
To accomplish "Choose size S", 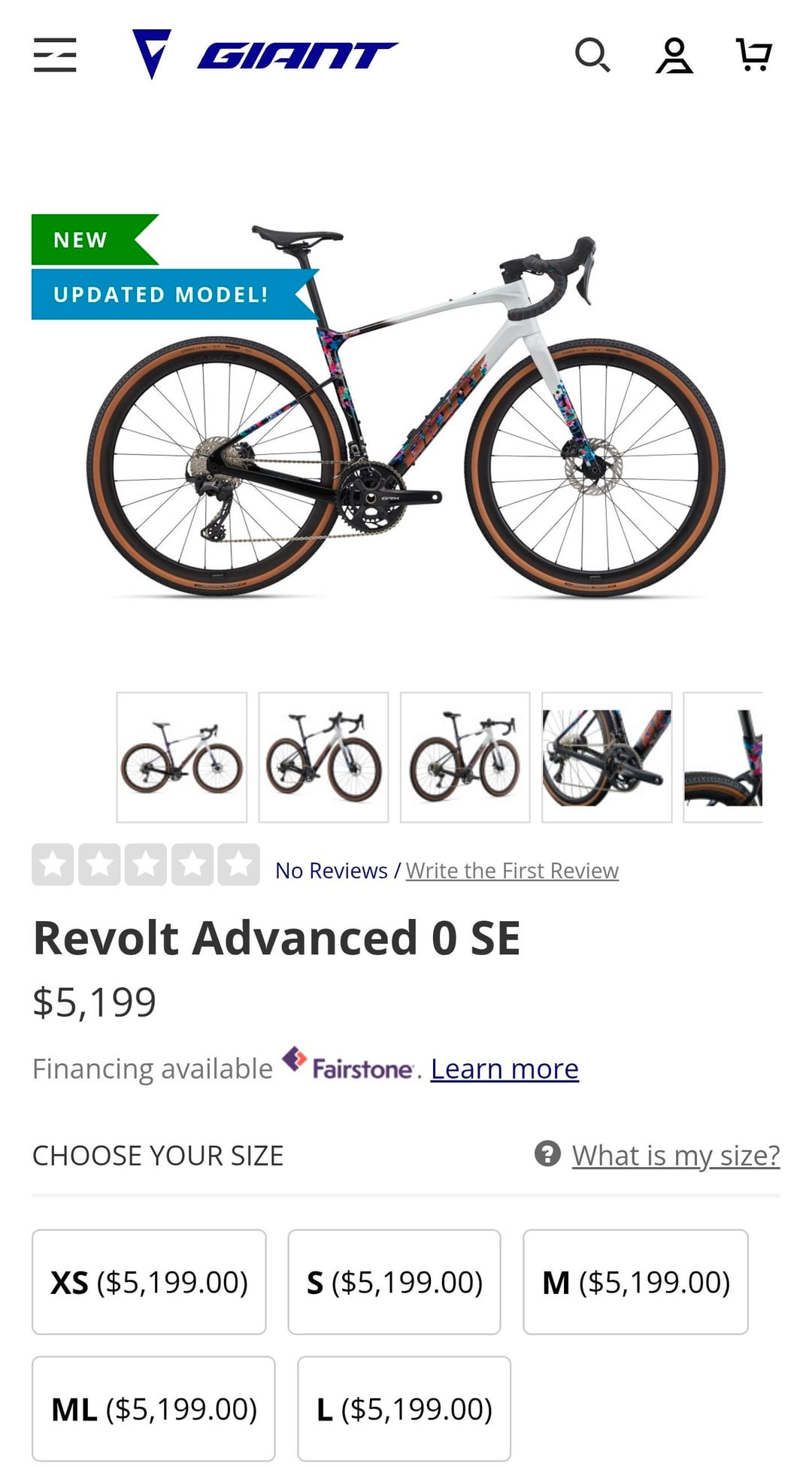I will [394, 1282].
